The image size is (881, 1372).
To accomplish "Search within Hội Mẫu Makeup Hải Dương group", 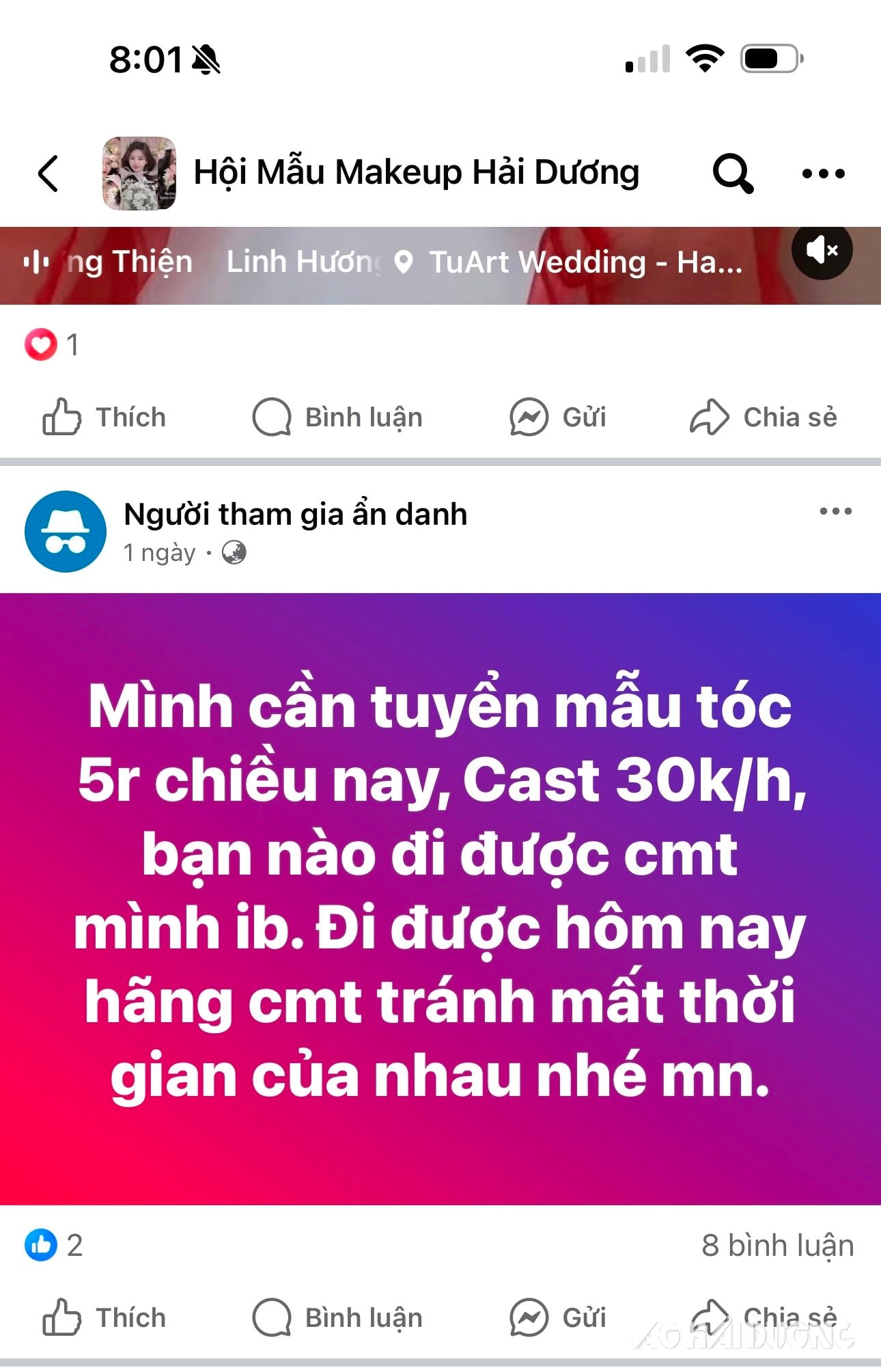I will (x=732, y=174).
